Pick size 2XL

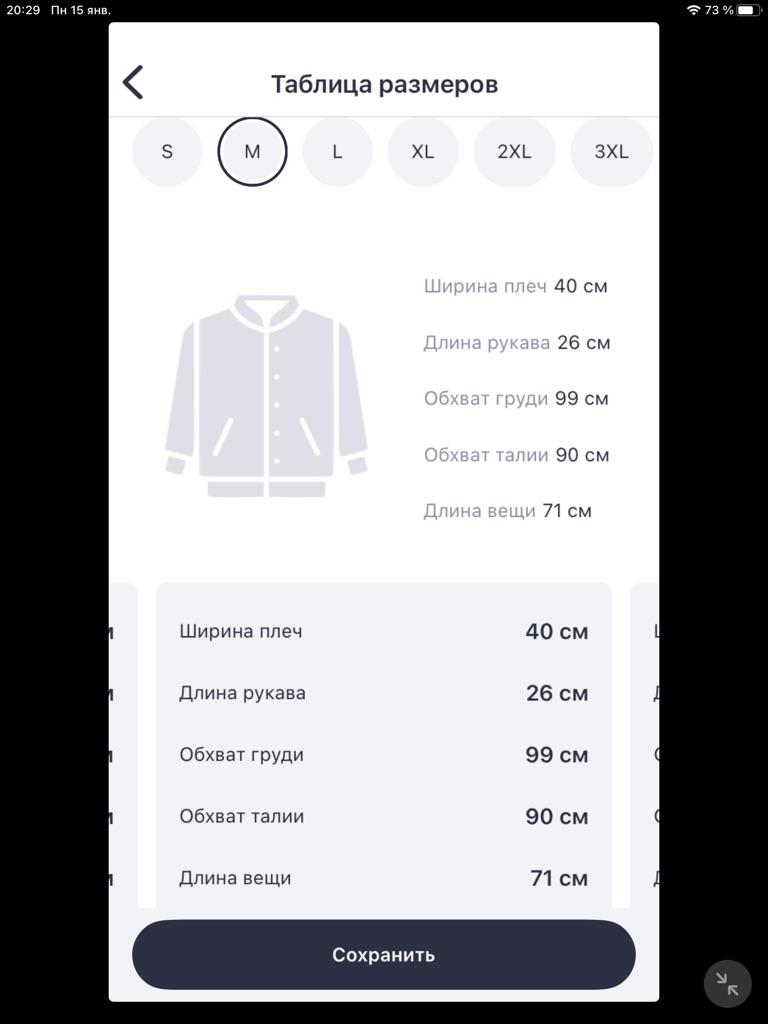coord(514,152)
